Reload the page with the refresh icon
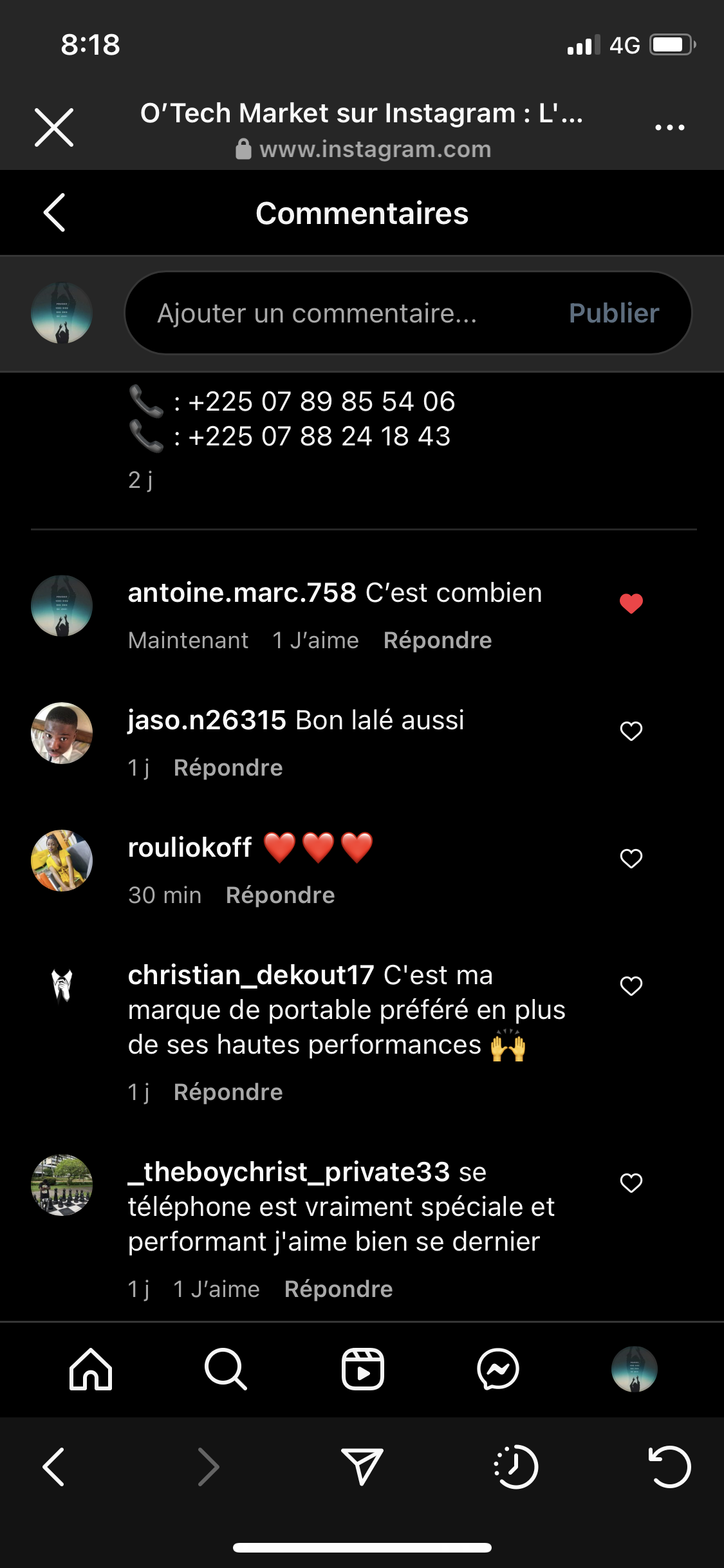This screenshot has height=1568, width=724. pos(669,1467)
